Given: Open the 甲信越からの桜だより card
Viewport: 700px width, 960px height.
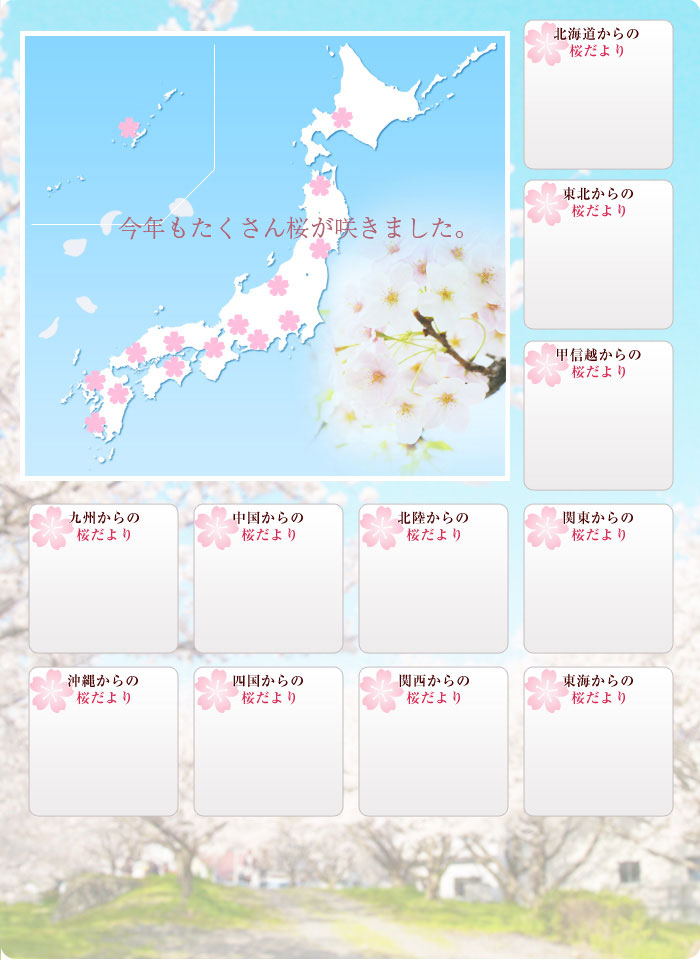Looking at the screenshot, I should pos(598,415).
